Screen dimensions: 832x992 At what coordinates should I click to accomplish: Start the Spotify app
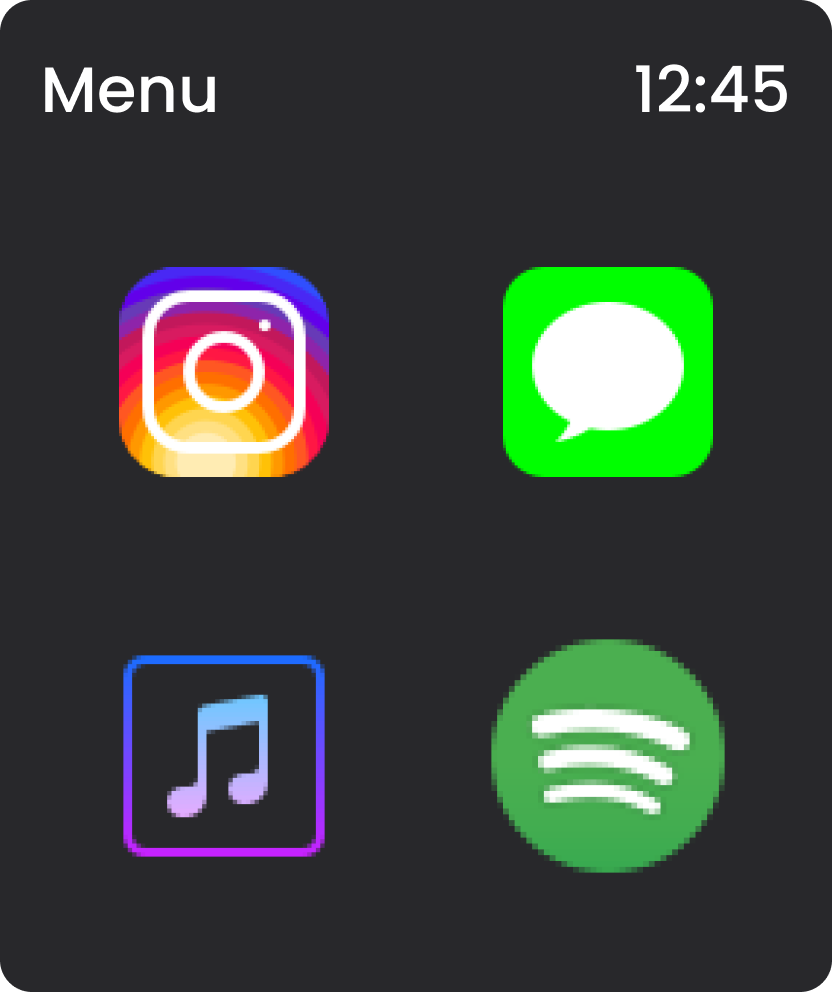(x=608, y=756)
